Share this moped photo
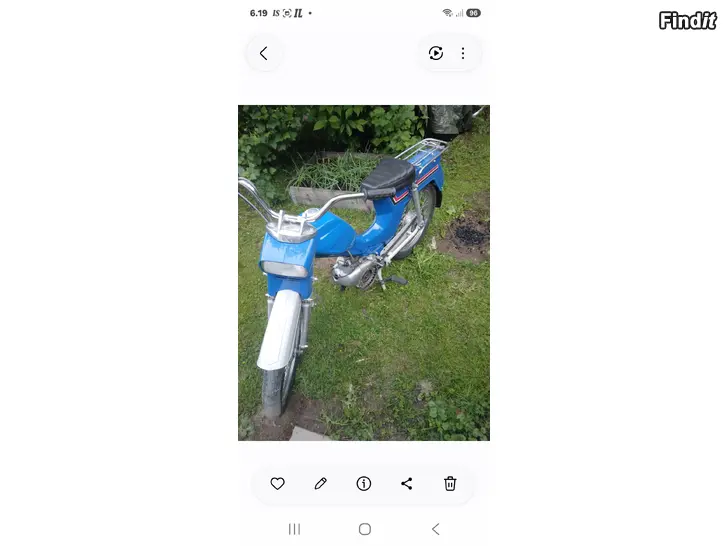The width and height of the screenshot is (728, 546). coord(407,484)
